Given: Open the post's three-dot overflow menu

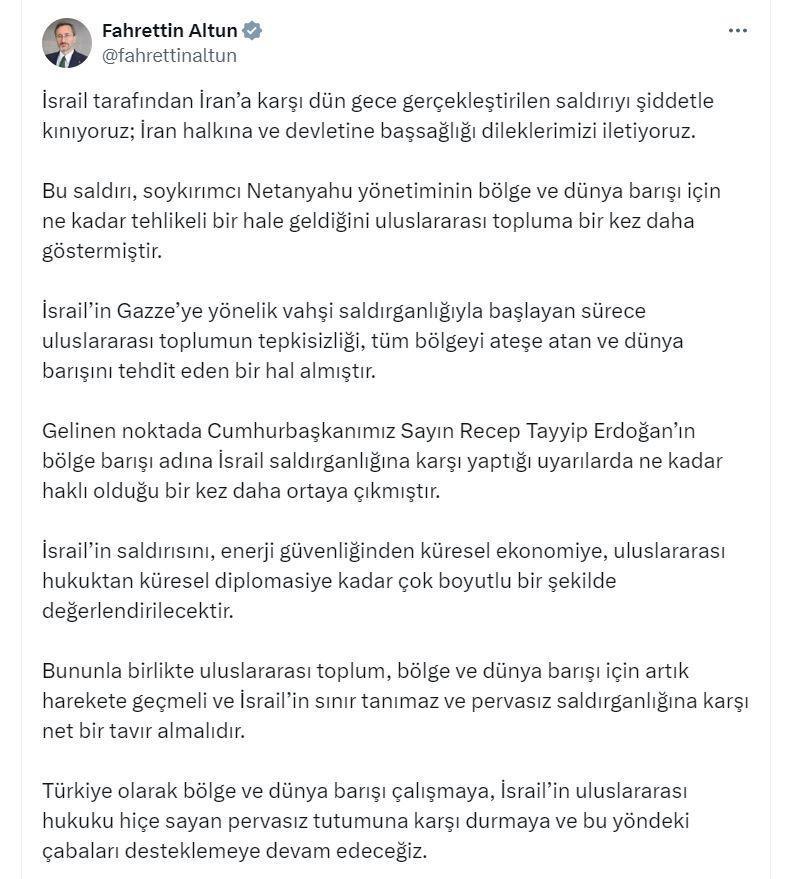Looking at the screenshot, I should pyautogui.click(x=738, y=31).
